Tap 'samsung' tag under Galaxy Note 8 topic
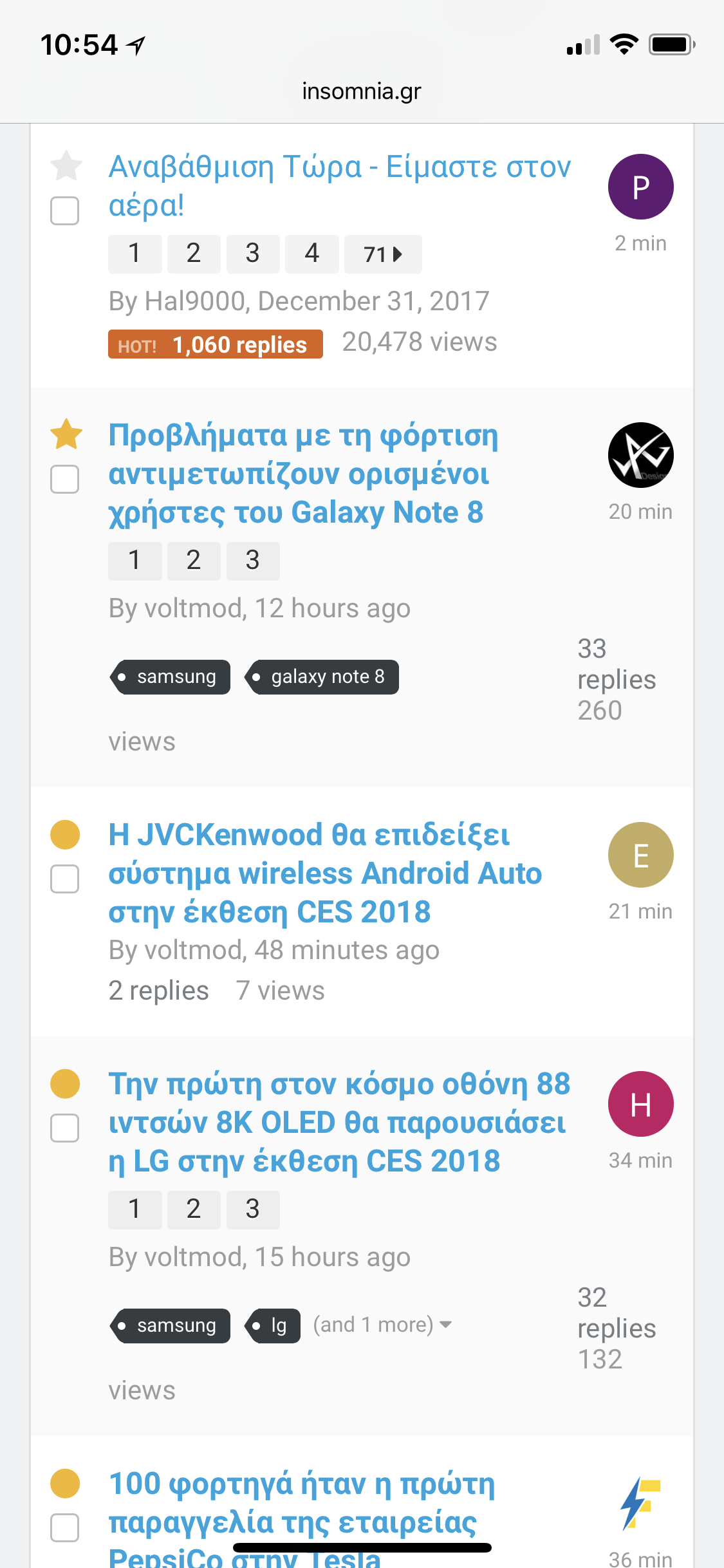The width and height of the screenshot is (724, 1568). pyautogui.click(x=170, y=677)
